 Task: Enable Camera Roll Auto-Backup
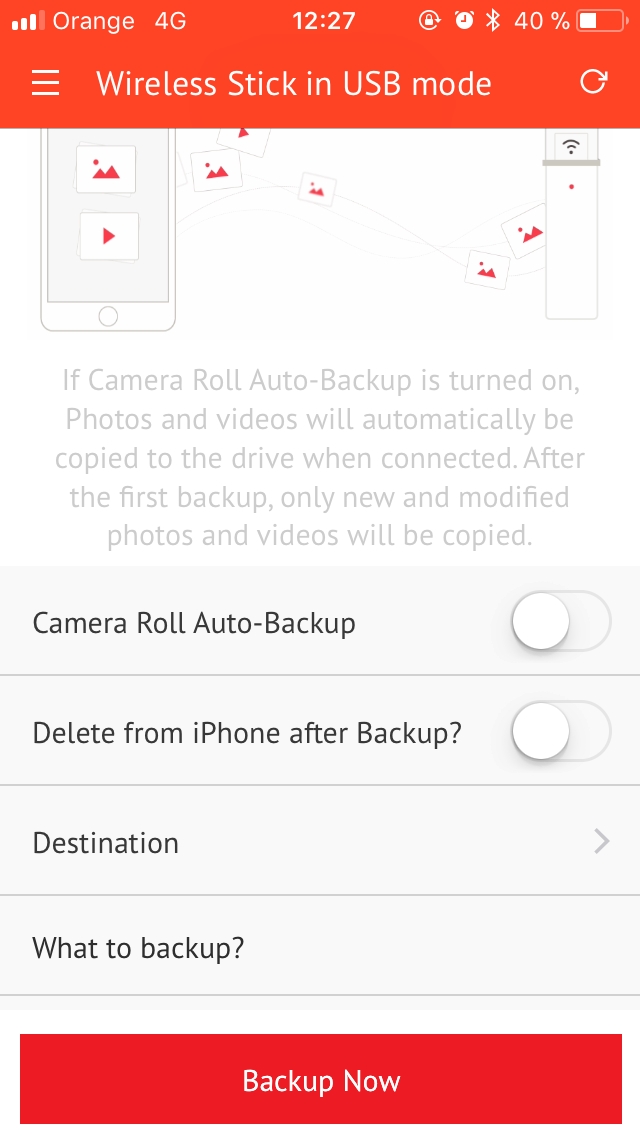(x=561, y=622)
